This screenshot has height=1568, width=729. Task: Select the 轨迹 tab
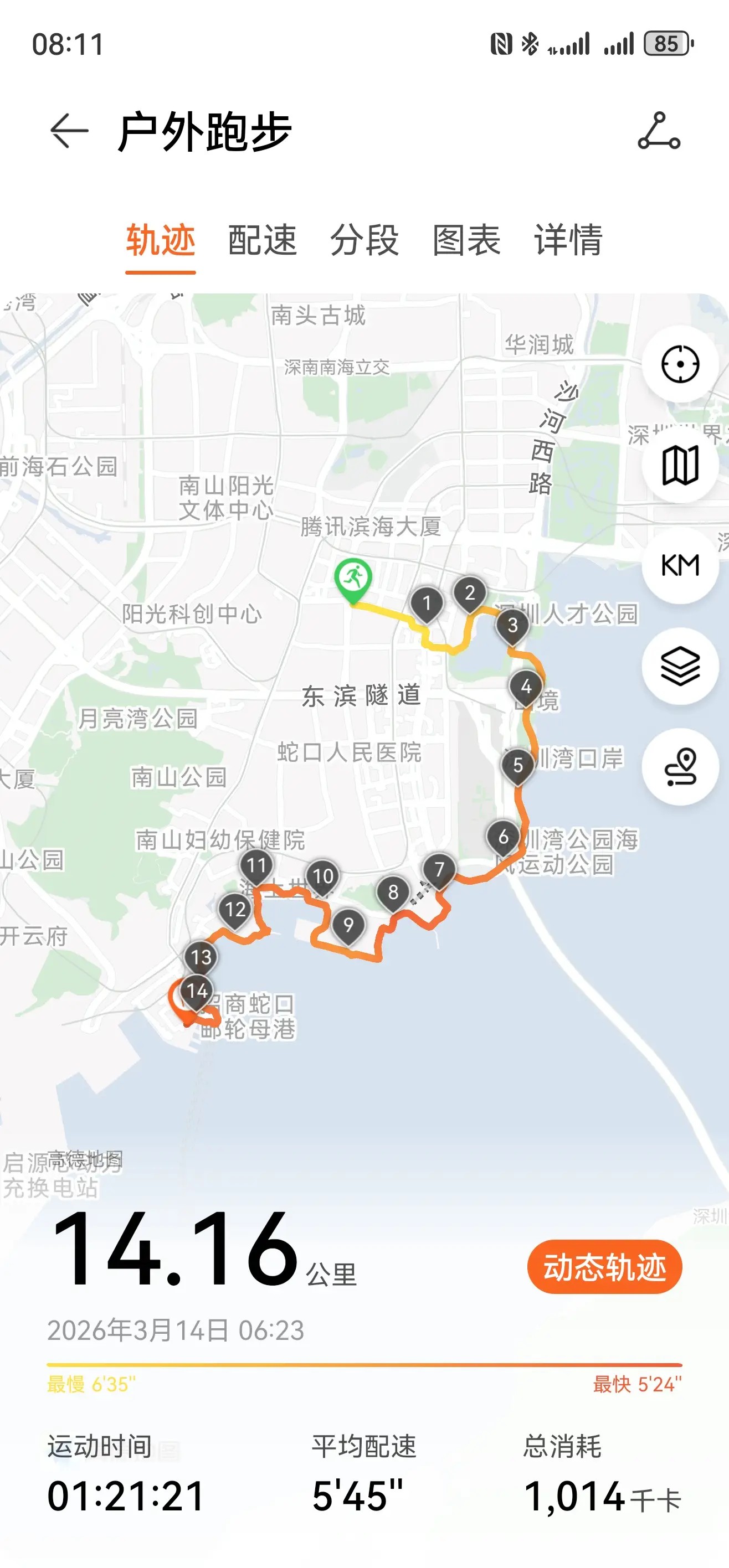pos(160,240)
